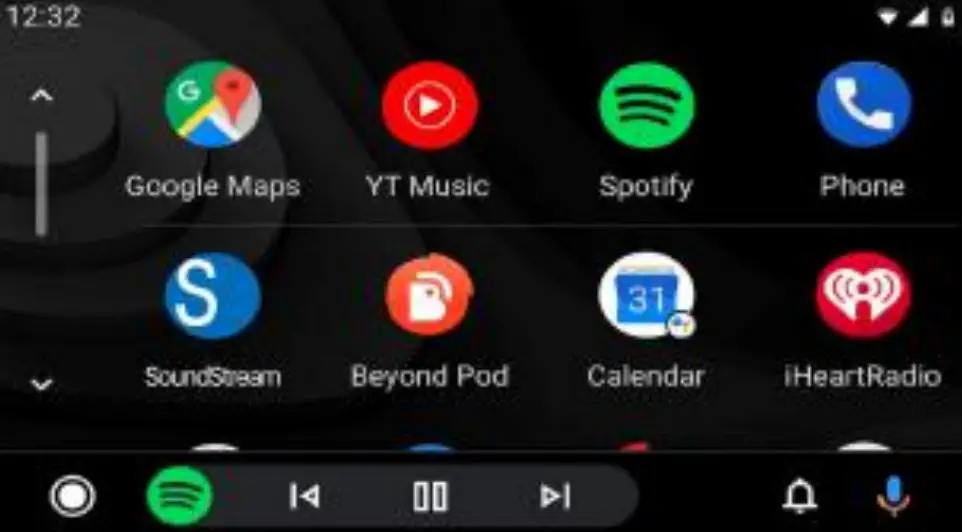962x532 pixels.
Task: Launch YT Music
Action: point(429,106)
